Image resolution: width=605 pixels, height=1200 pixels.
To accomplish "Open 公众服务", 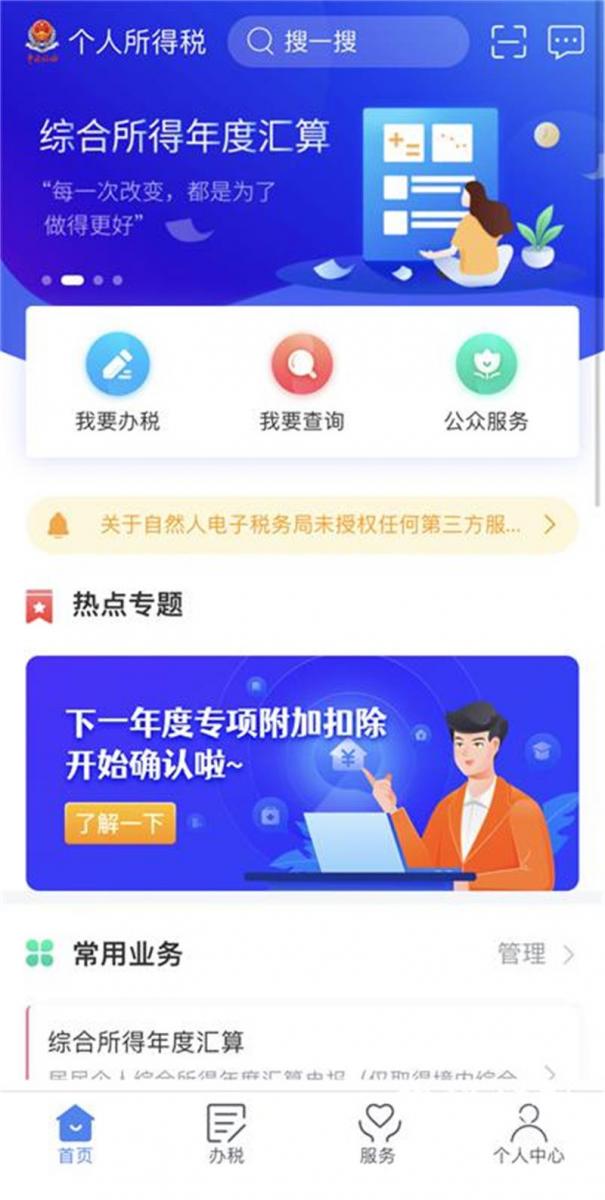I will click(x=487, y=382).
